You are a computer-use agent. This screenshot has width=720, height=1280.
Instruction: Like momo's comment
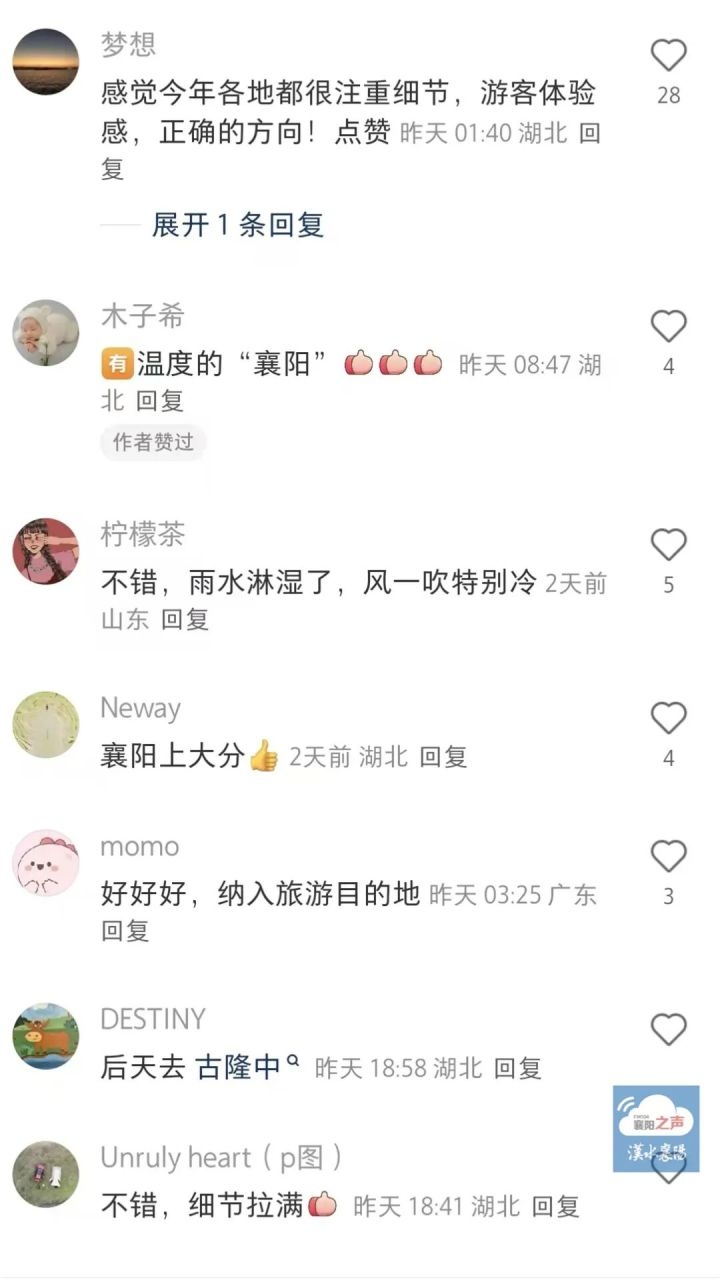[x=669, y=857]
